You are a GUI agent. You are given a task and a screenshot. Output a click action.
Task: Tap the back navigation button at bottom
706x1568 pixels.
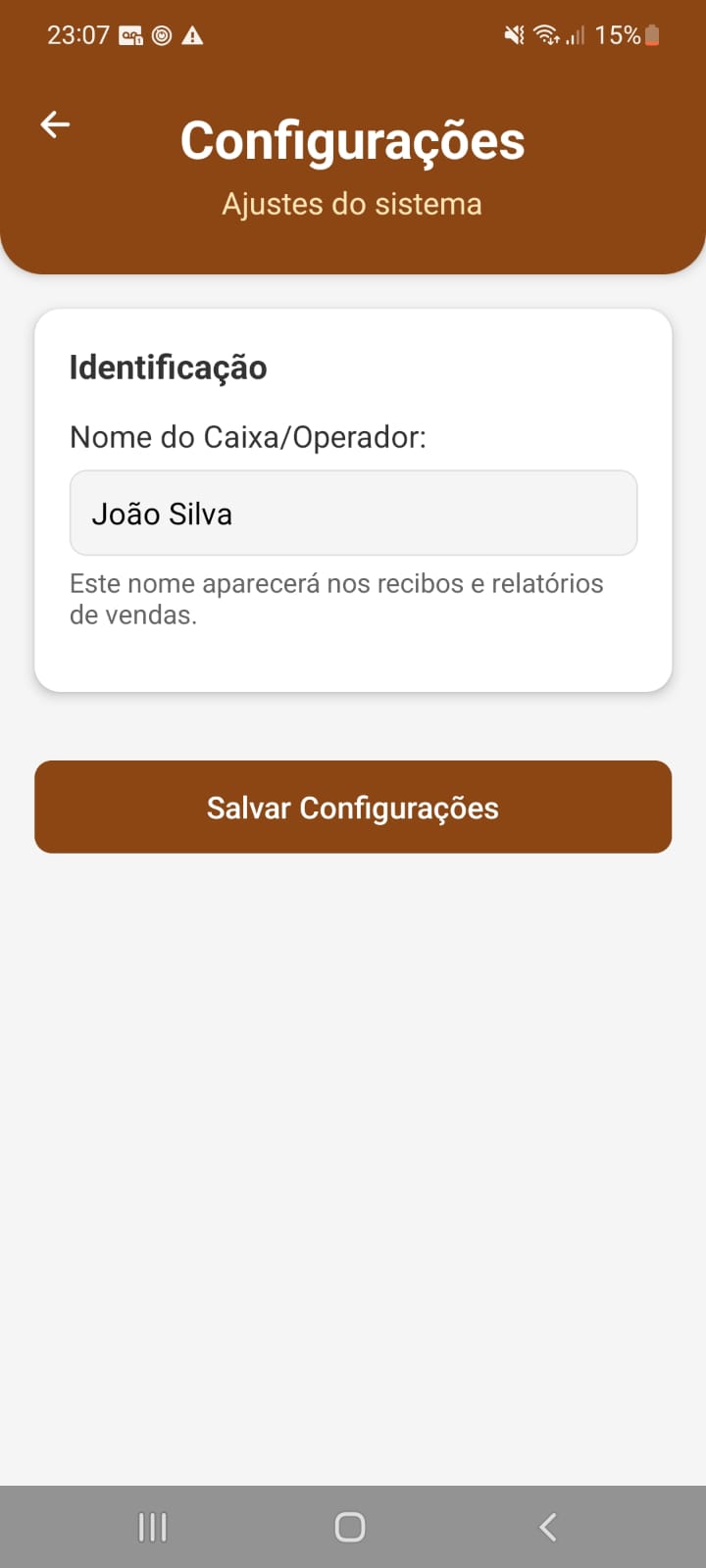pos(548,1526)
